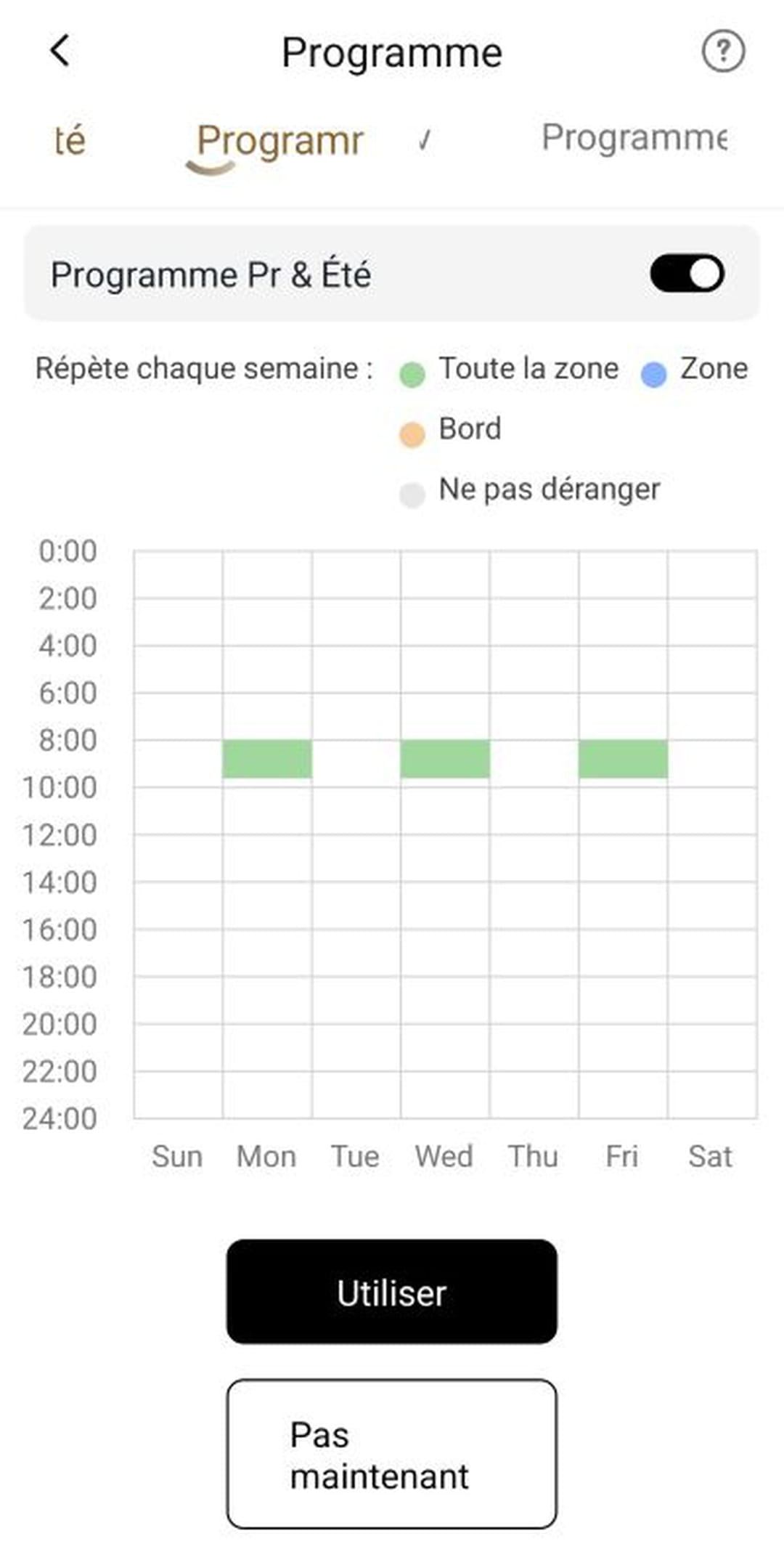Go back using the top-left arrow
784x1549 pixels.
click(x=60, y=51)
